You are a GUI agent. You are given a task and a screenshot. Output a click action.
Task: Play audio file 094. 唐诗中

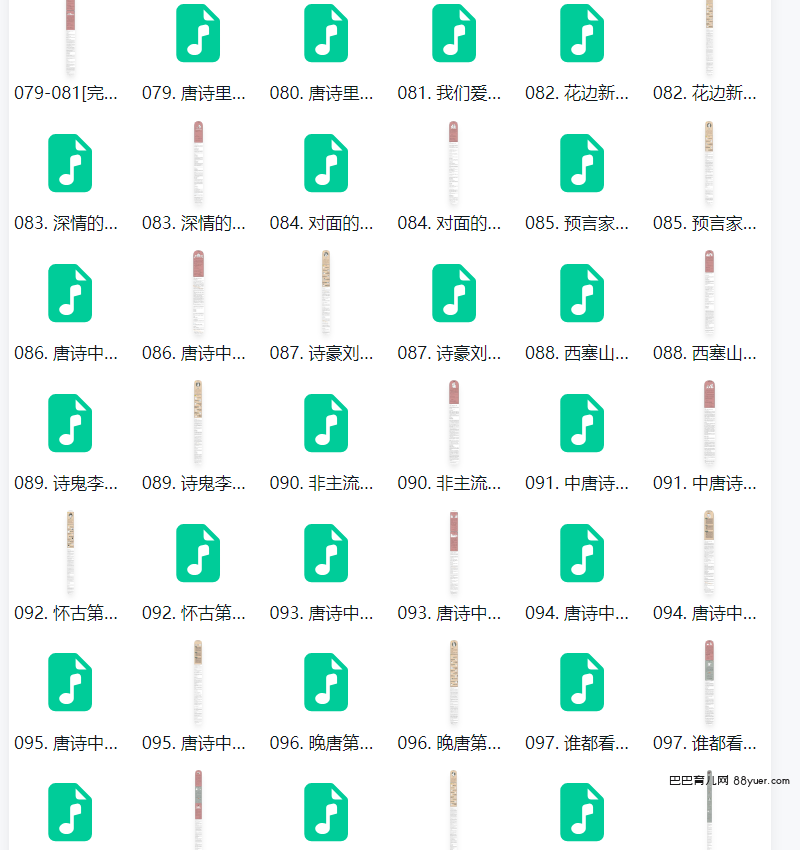pyautogui.click(x=582, y=553)
